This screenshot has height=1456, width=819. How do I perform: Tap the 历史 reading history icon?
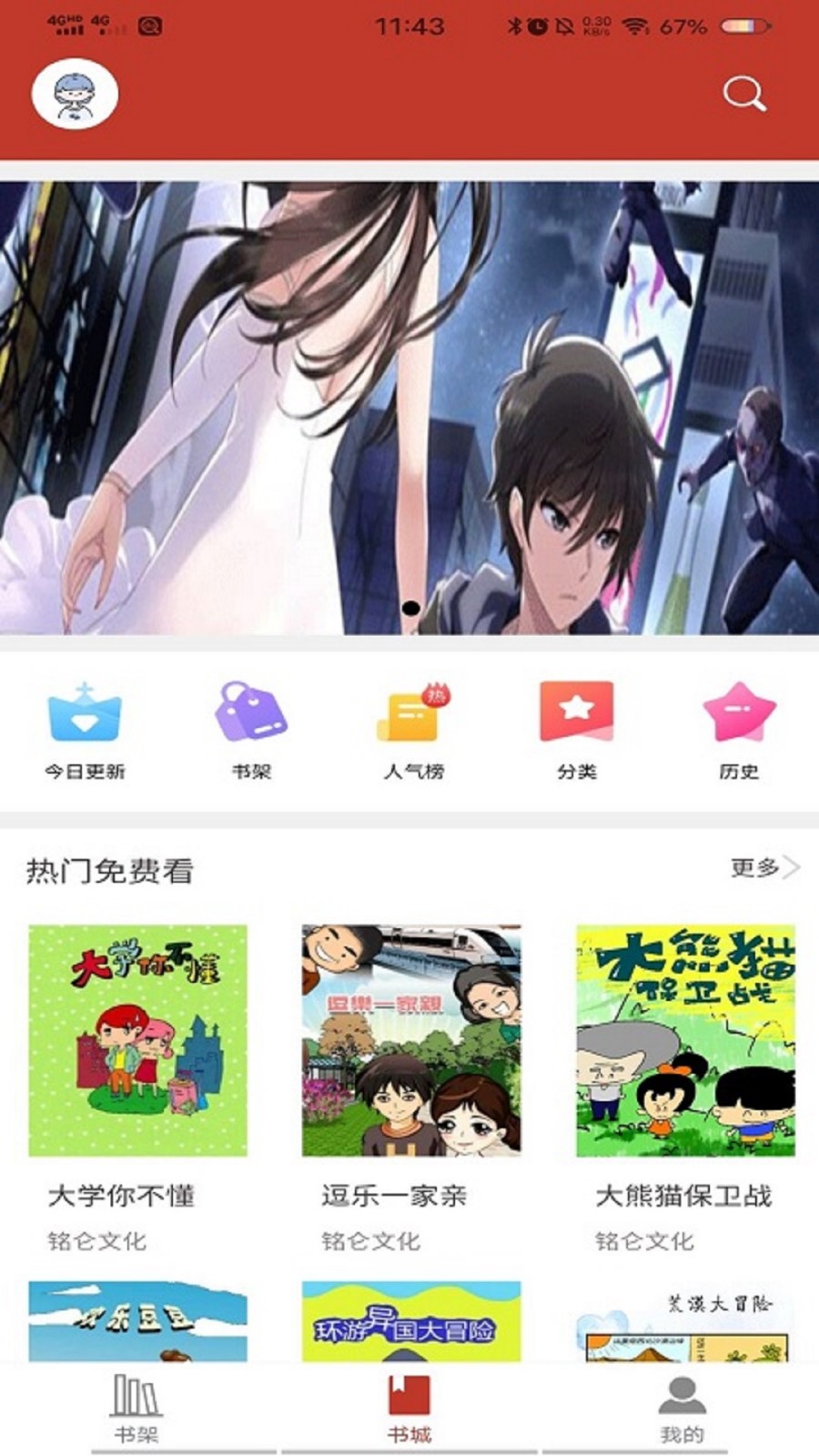739,728
